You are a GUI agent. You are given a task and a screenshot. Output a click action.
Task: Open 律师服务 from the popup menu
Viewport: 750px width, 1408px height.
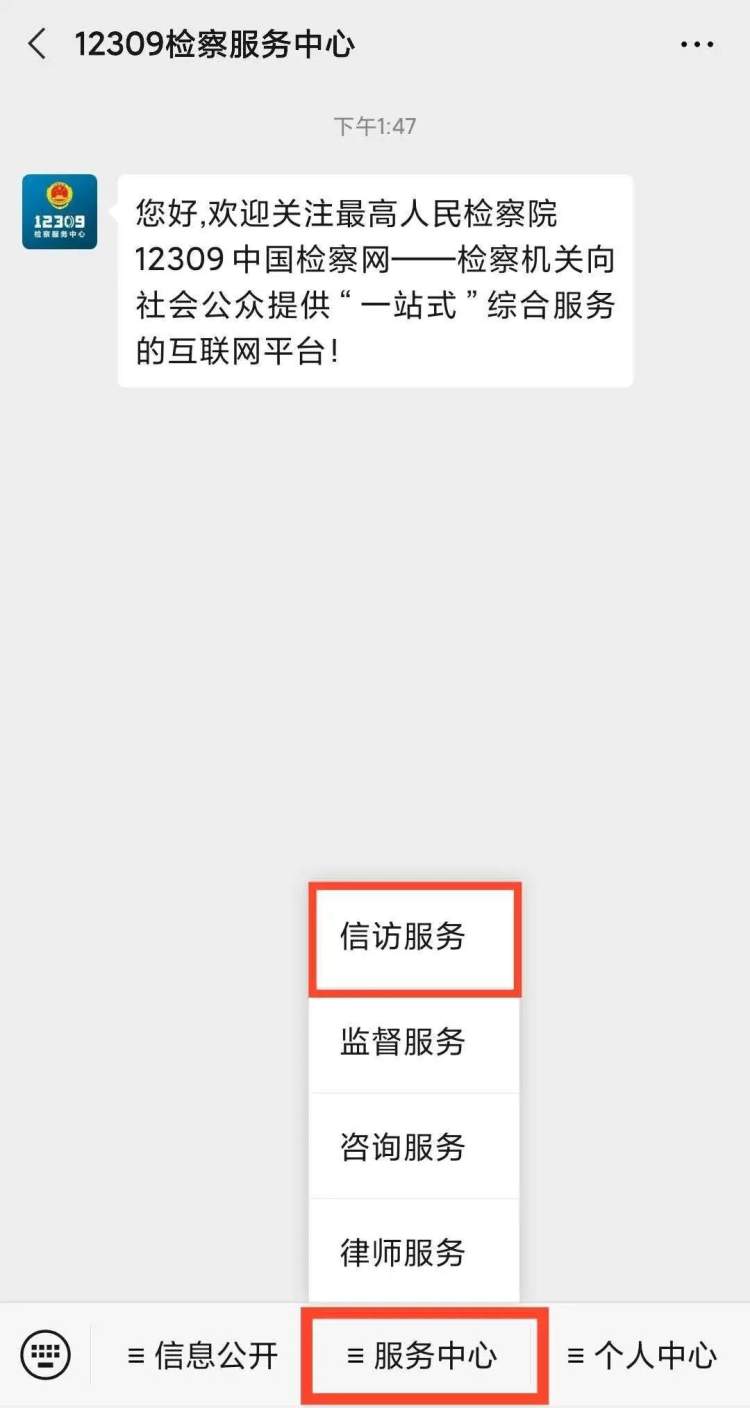[413, 1252]
